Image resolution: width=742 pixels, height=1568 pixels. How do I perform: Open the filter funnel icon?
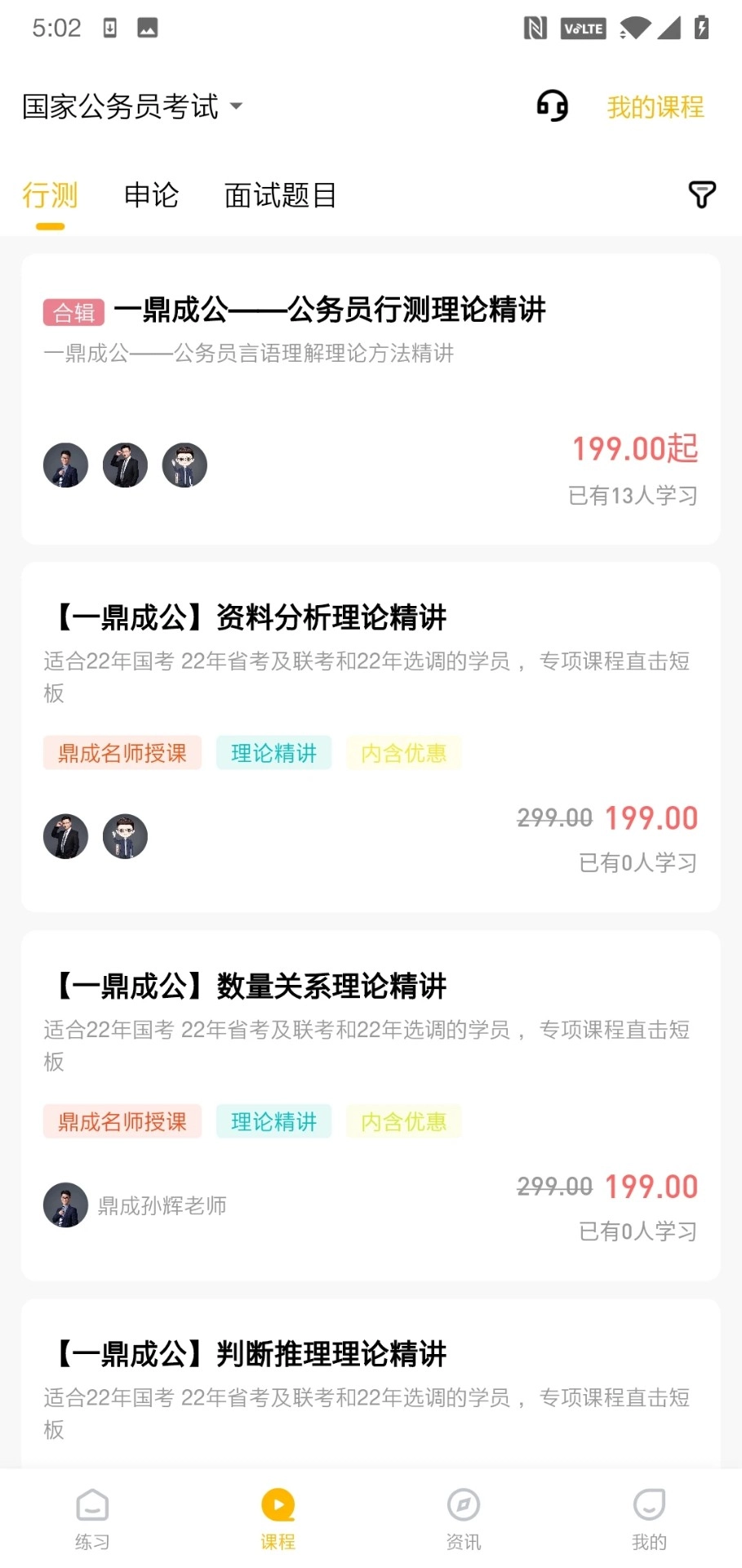coord(700,195)
